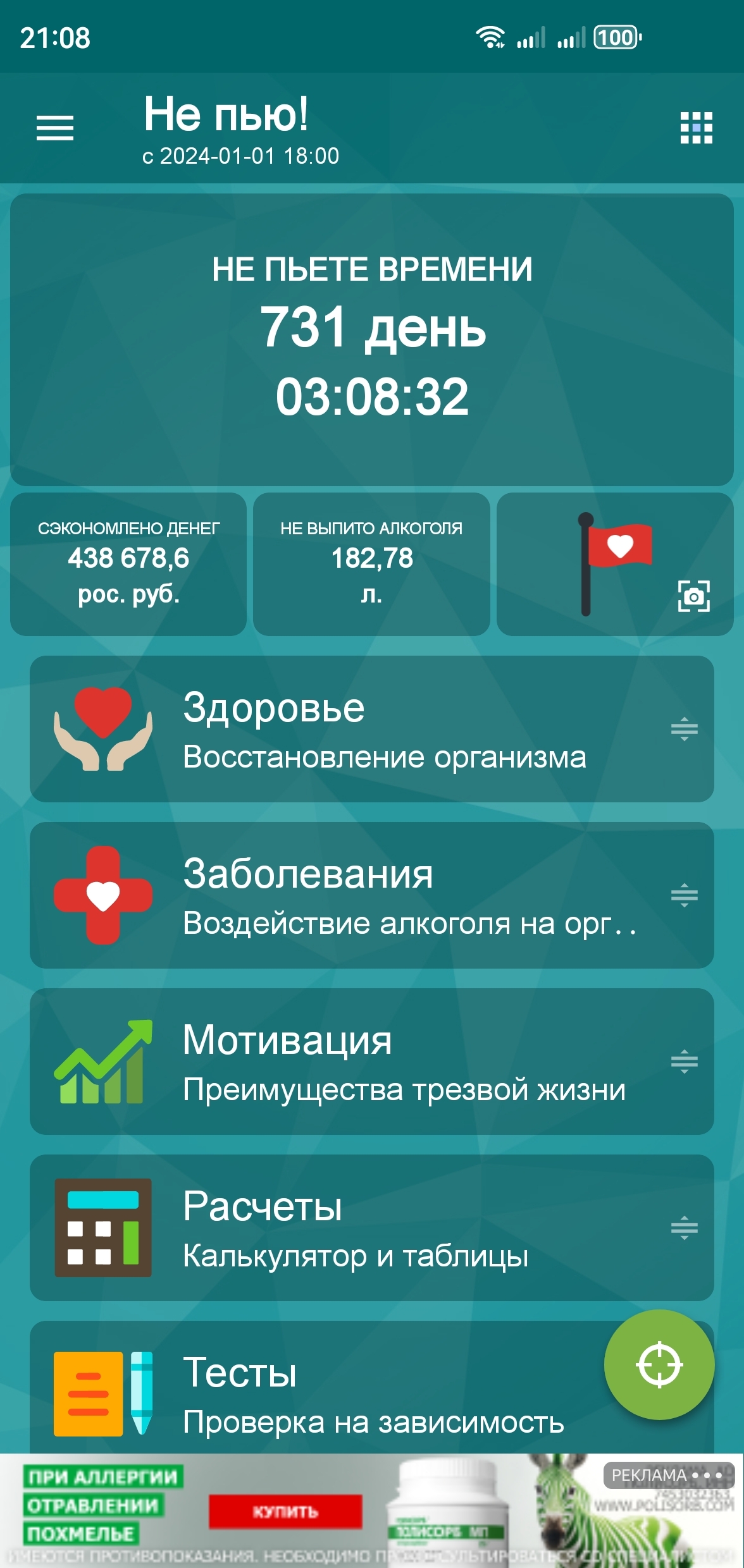The width and height of the screenshot is (744, 1568).
Task: Open the Заболевания section
Action: [x=372, y=895]
